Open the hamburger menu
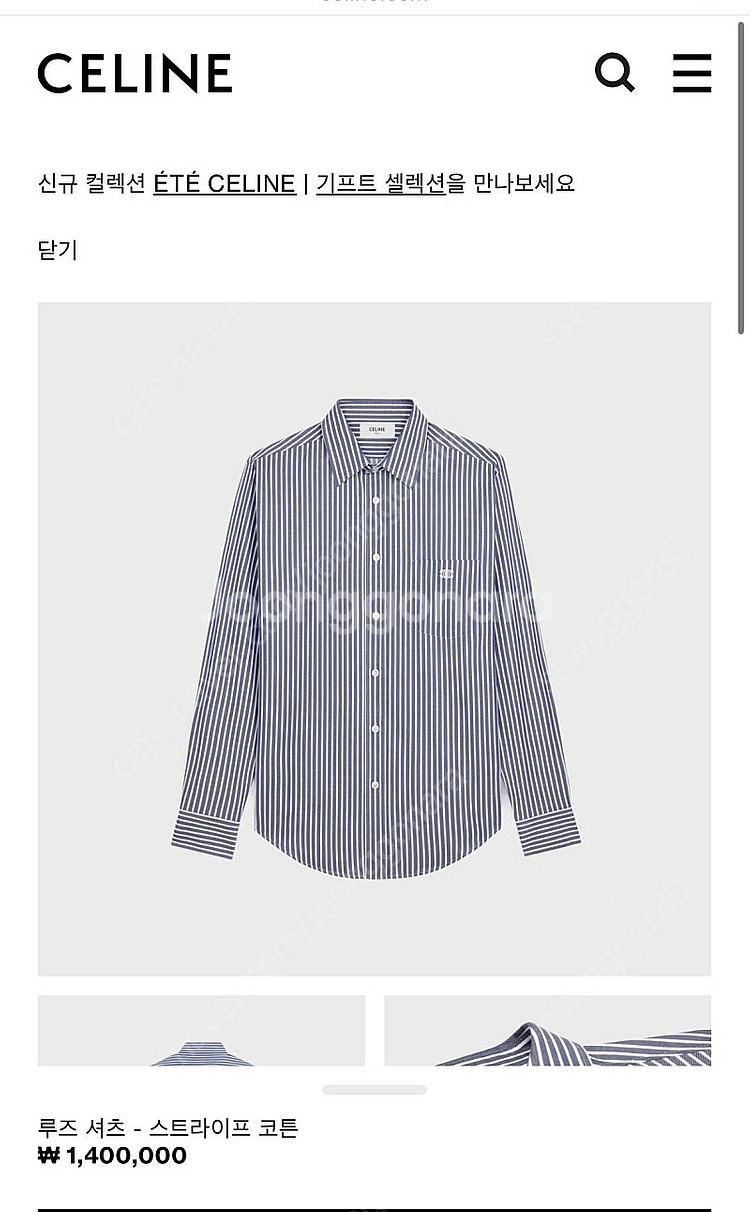This screenshot has width=750, height=1212. click(692, 73)
